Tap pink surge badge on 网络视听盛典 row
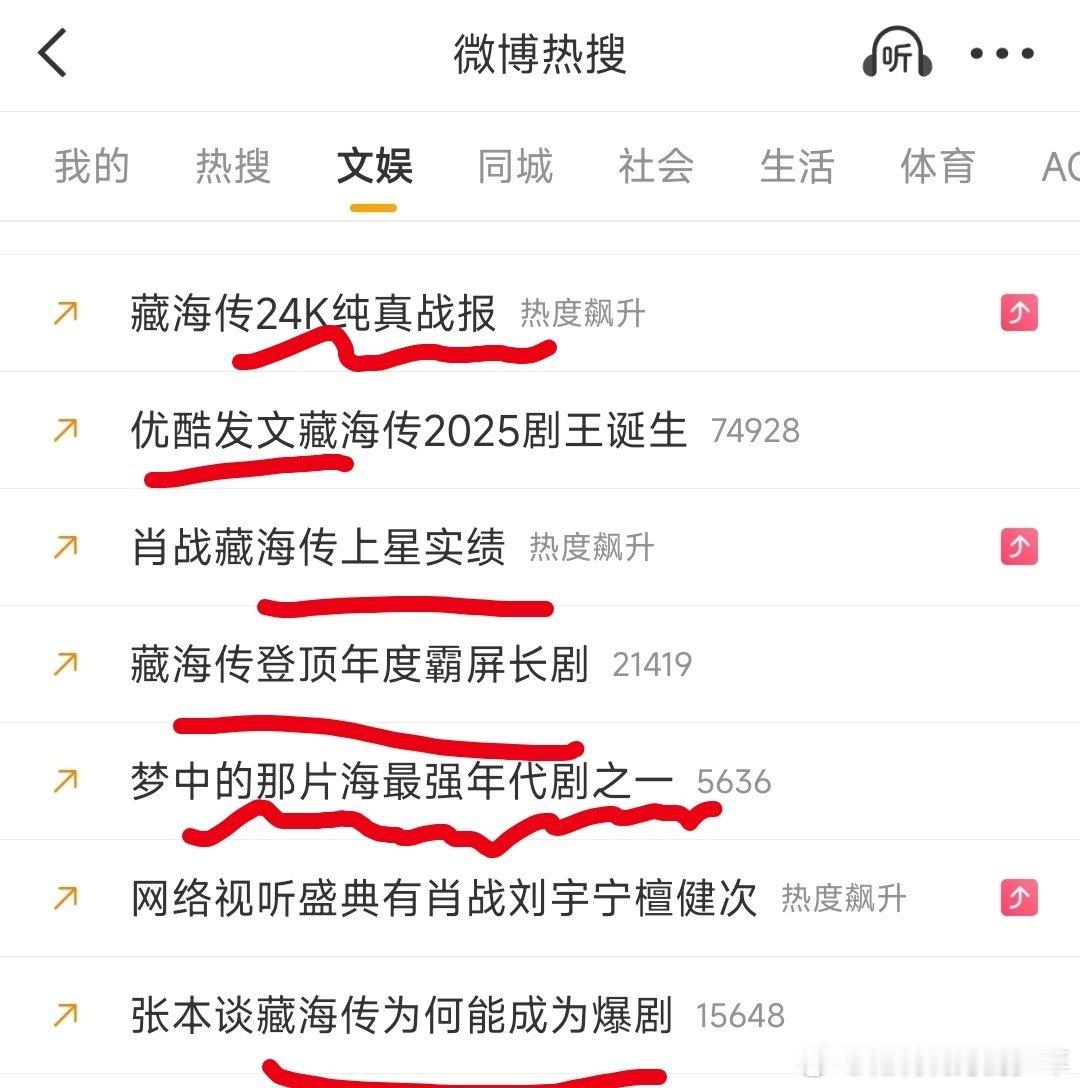This screenshot has width=1080, height=1088. coord(1018,897)
